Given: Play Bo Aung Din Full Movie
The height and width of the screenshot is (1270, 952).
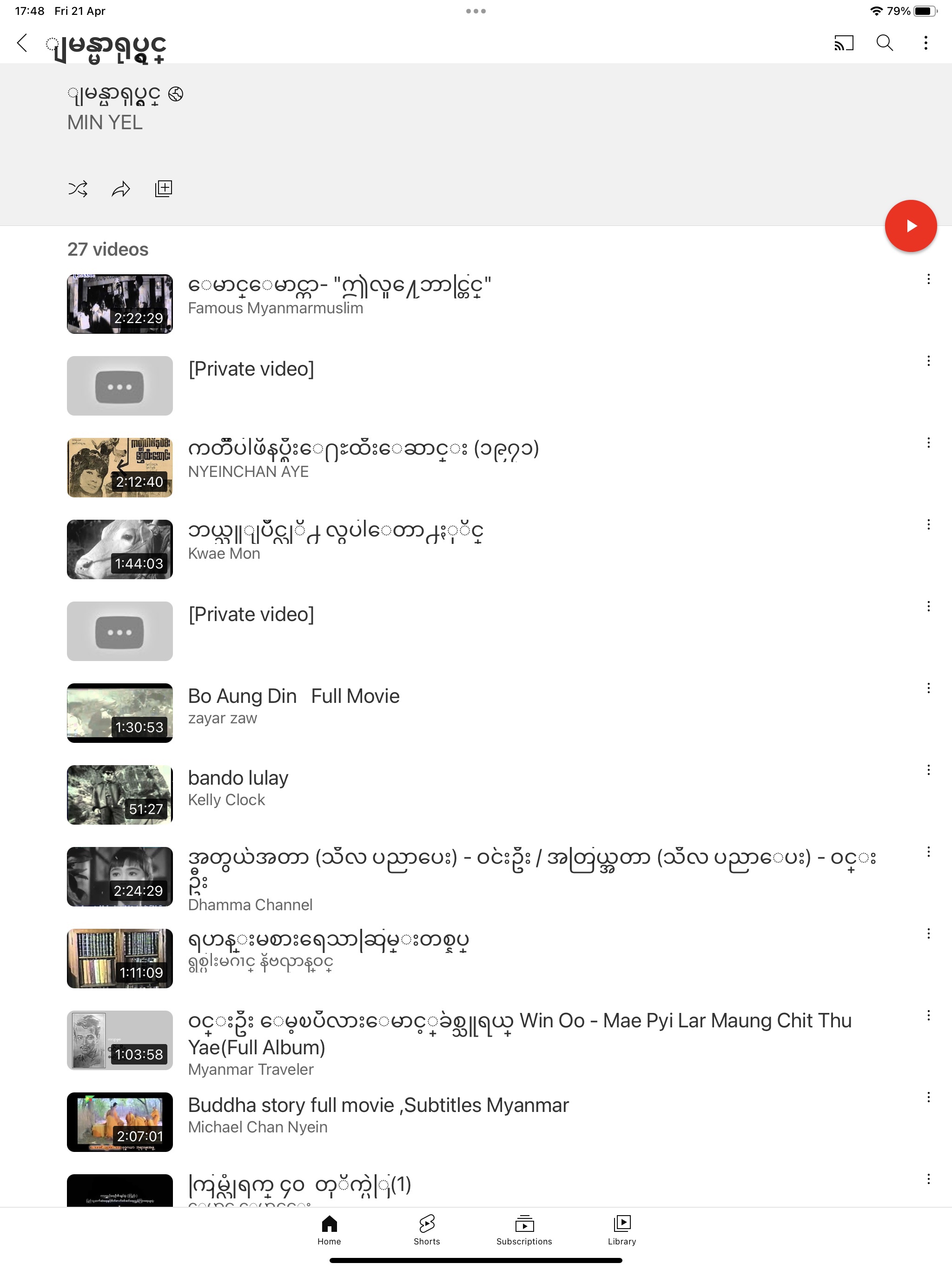Looking at the screenshot, I should (293, 705).
